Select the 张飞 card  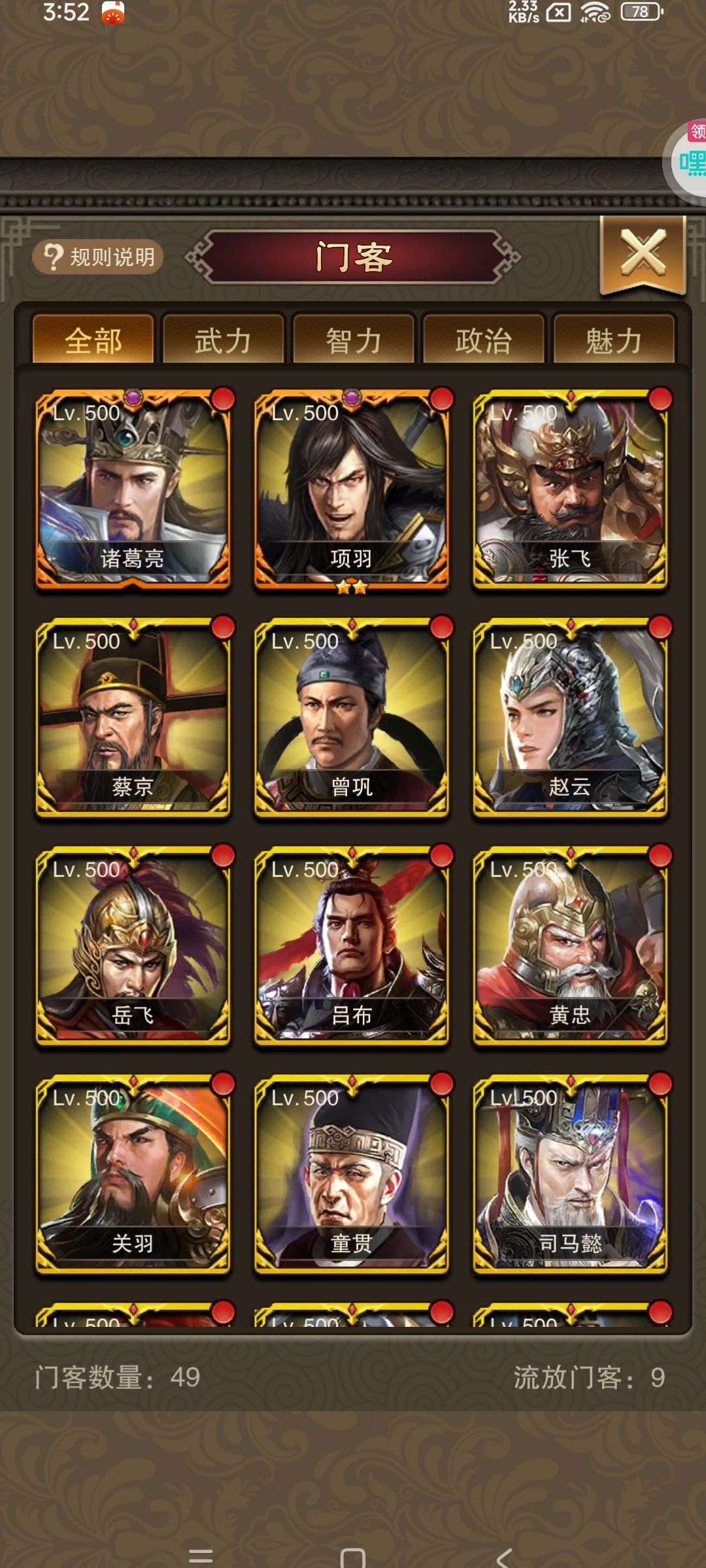pos(570,490)
